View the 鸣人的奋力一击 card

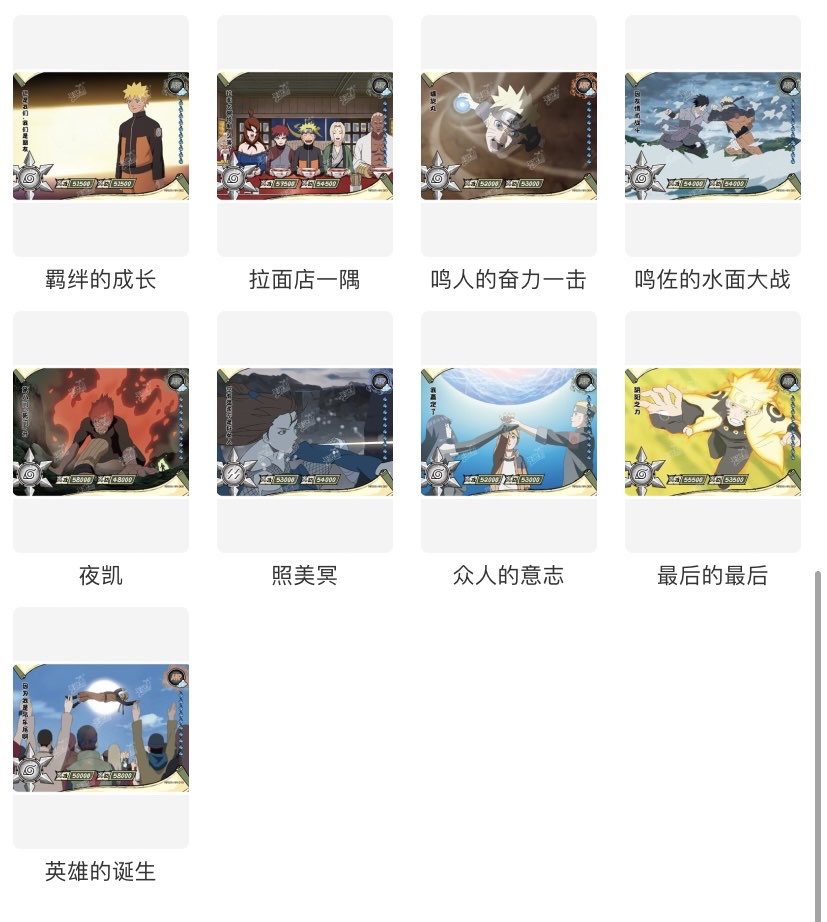pyautogui.click(x=508, y=136)
